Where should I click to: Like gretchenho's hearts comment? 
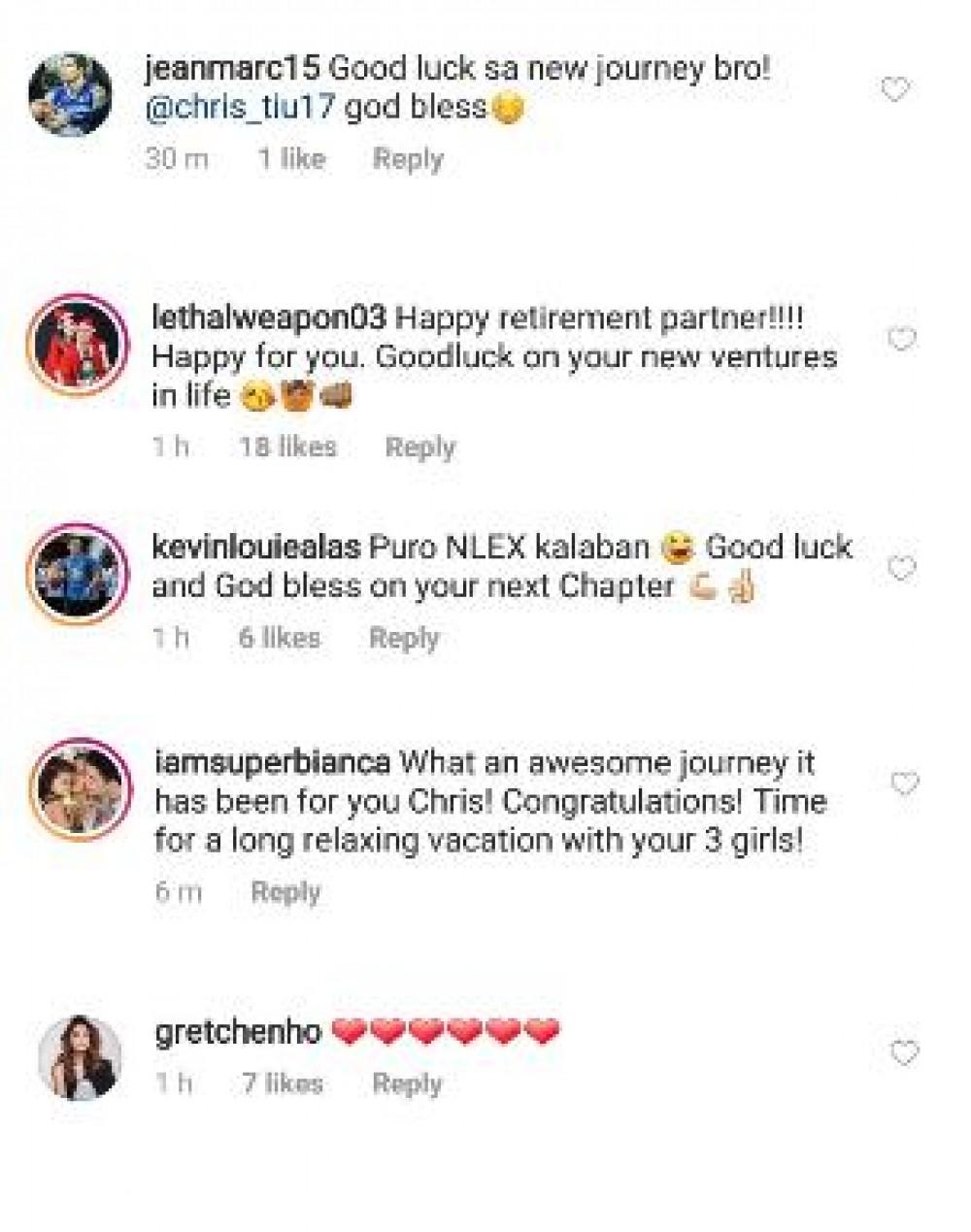click(904, 1052)
